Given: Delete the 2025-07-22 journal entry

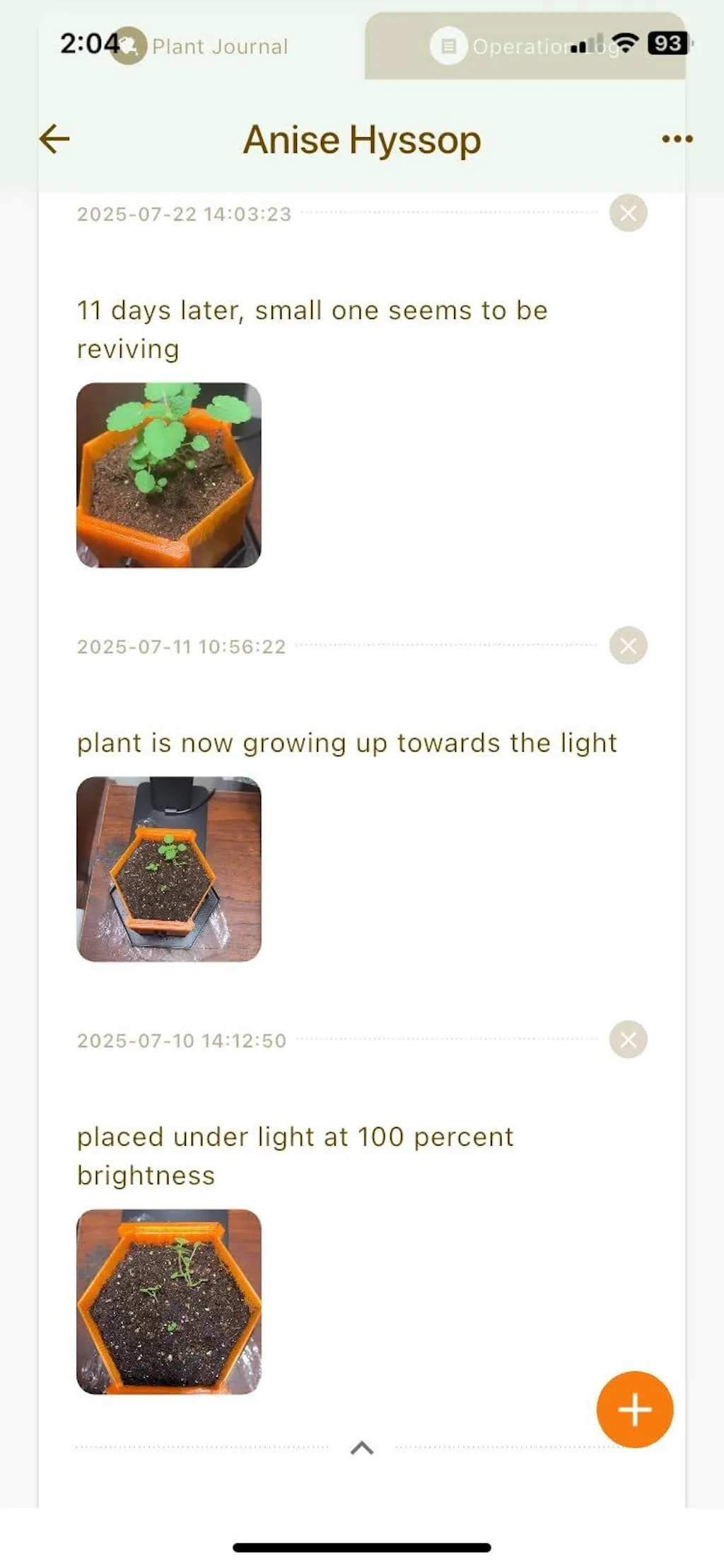Looking at the screenshot, I should 628,213.
